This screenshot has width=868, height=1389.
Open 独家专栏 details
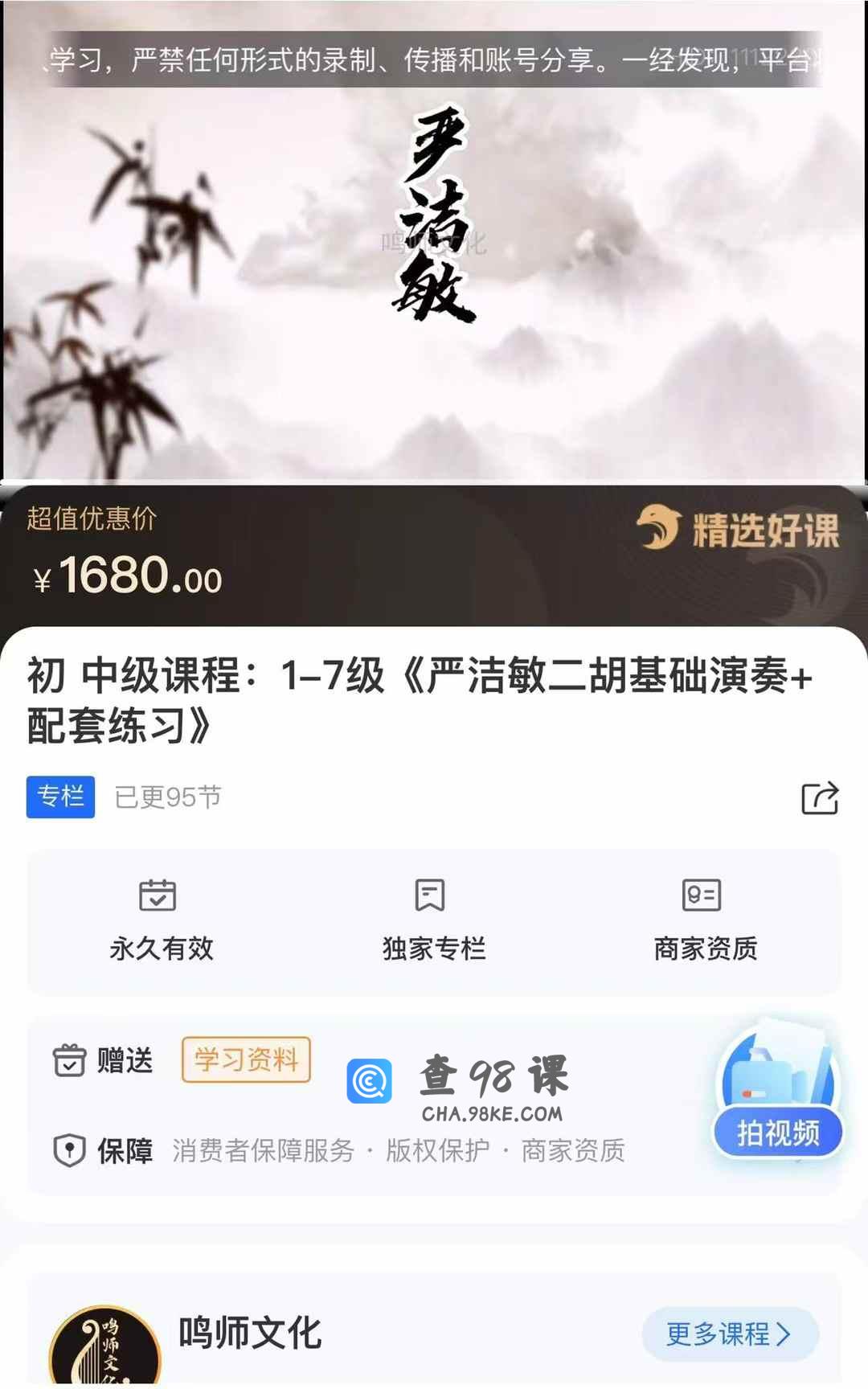pyautogui.click(x=433, y=920)
